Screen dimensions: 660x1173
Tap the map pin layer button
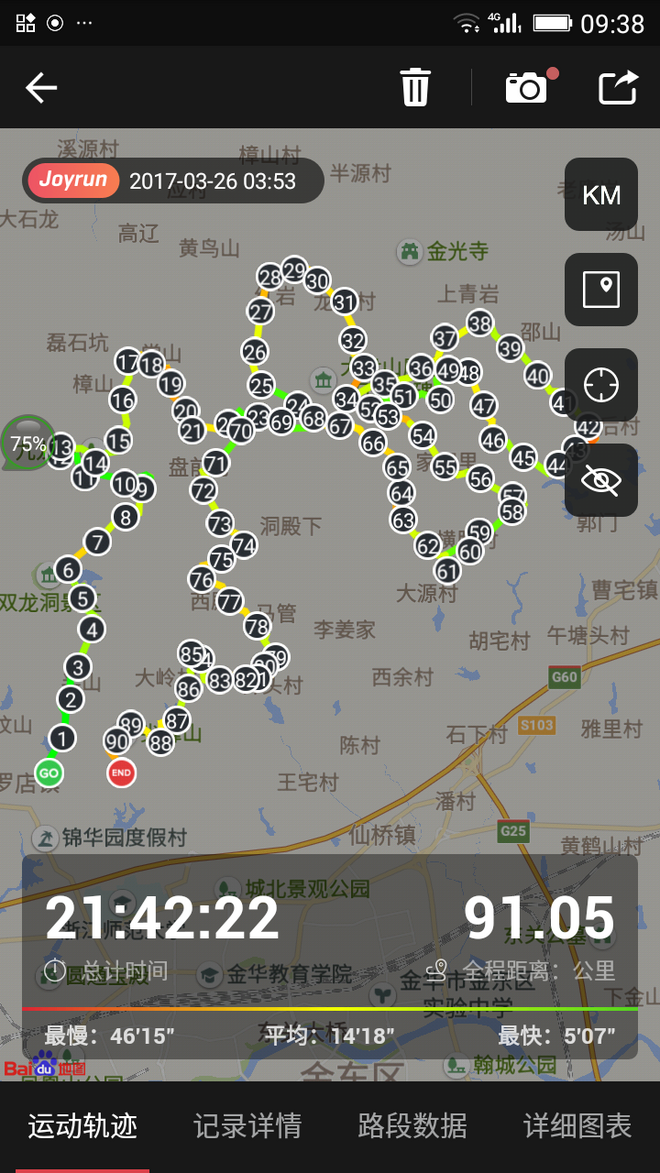click(x=601, y=290)
